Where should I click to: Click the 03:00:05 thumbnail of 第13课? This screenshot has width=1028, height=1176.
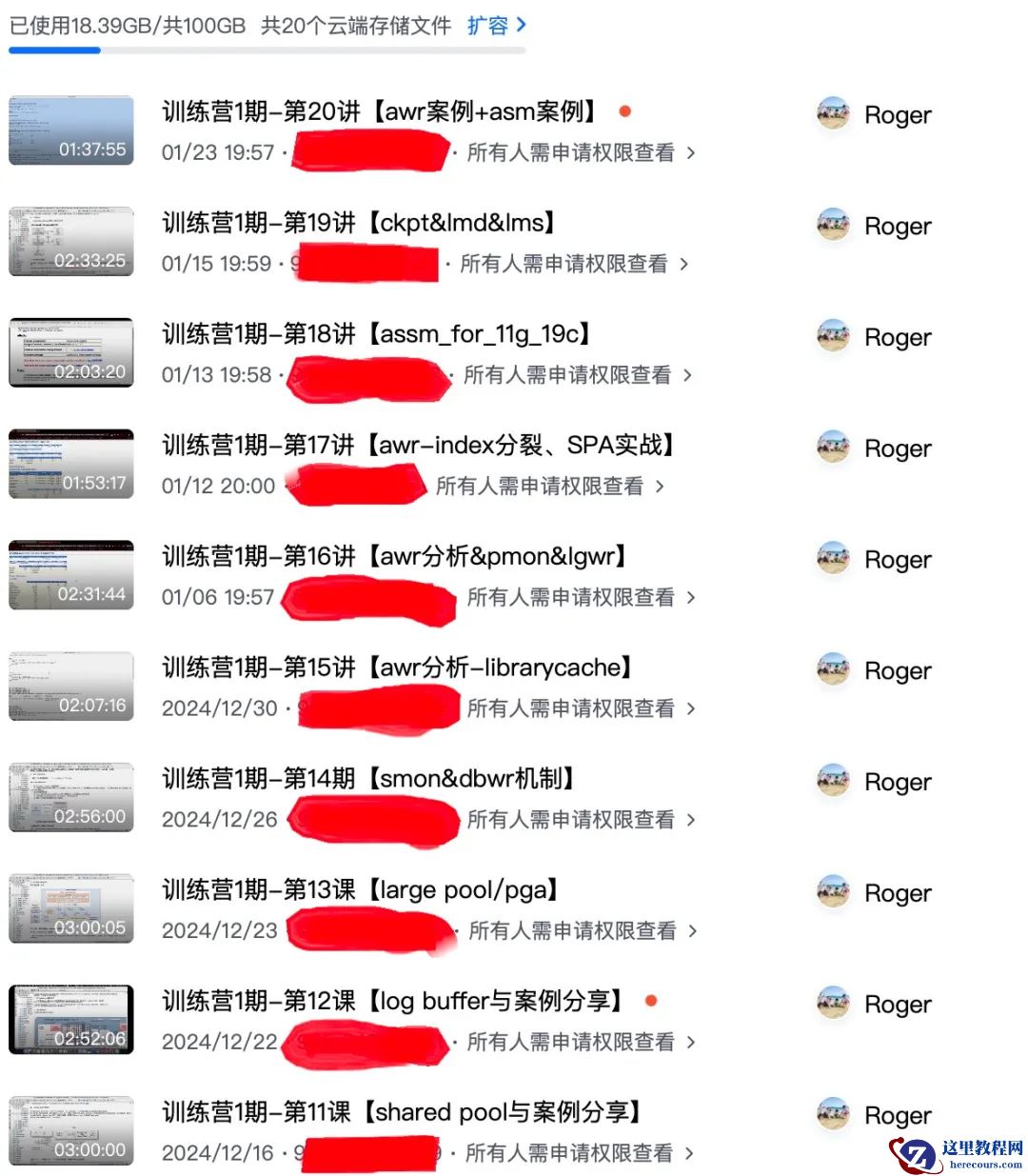(70, 908)
